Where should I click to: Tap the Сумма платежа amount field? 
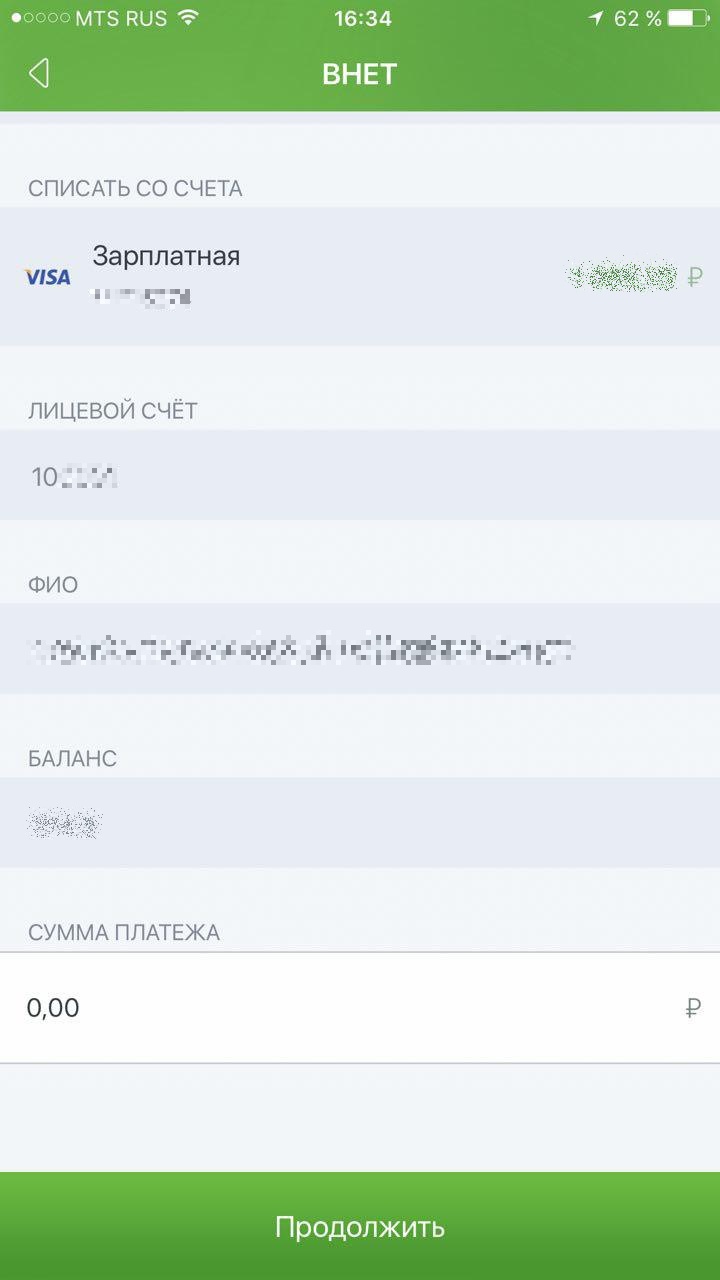[x=360, y=1007]
